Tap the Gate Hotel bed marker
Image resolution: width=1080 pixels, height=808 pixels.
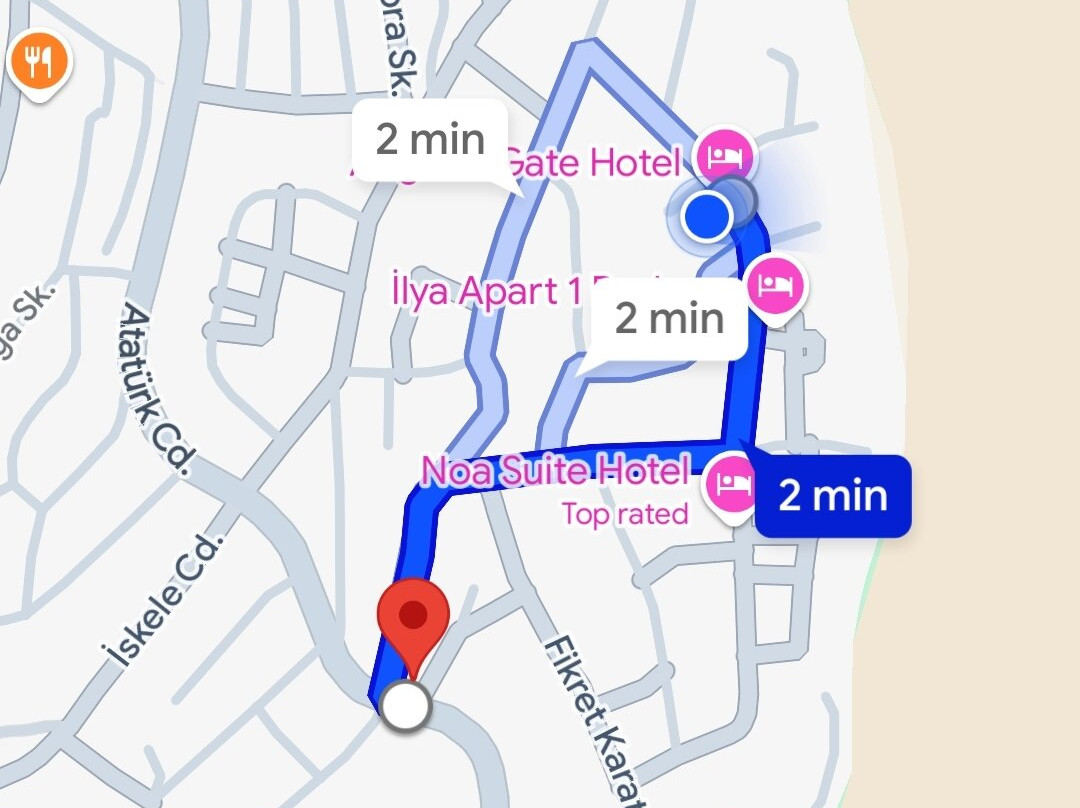click(726, 154)
